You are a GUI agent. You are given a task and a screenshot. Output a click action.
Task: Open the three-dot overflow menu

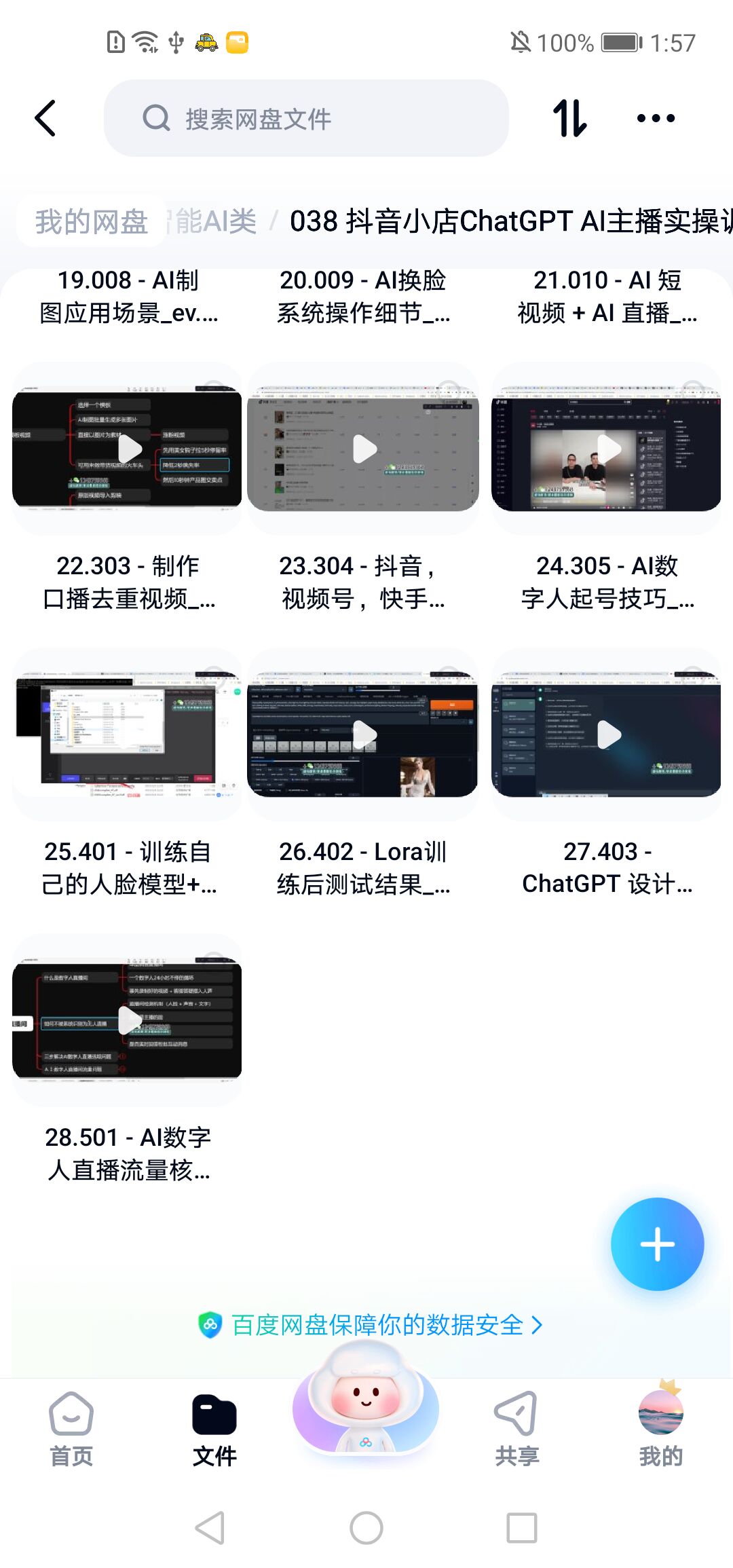(656, 118)
